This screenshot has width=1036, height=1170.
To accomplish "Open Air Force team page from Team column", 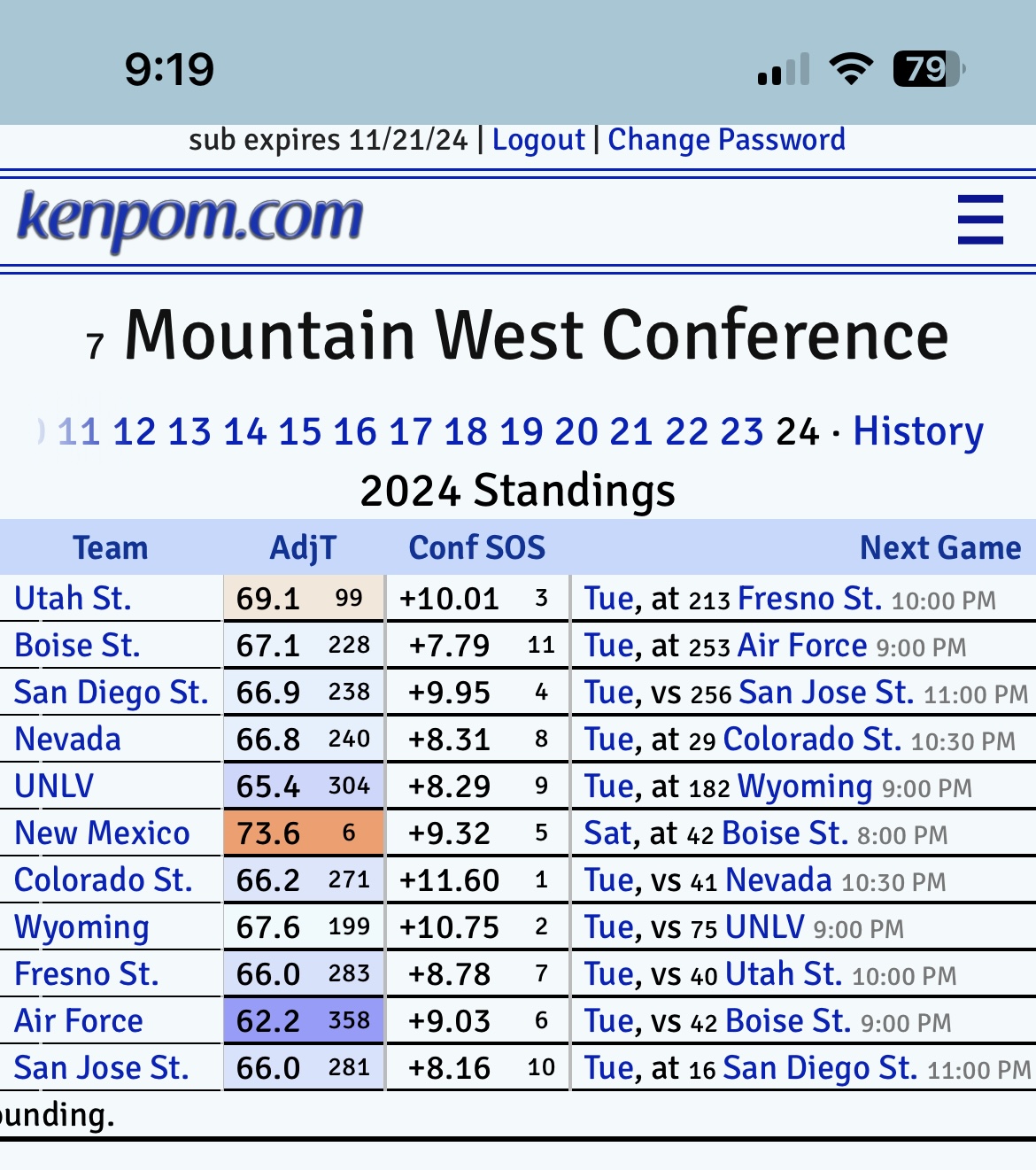I will tap(79, 1021).
